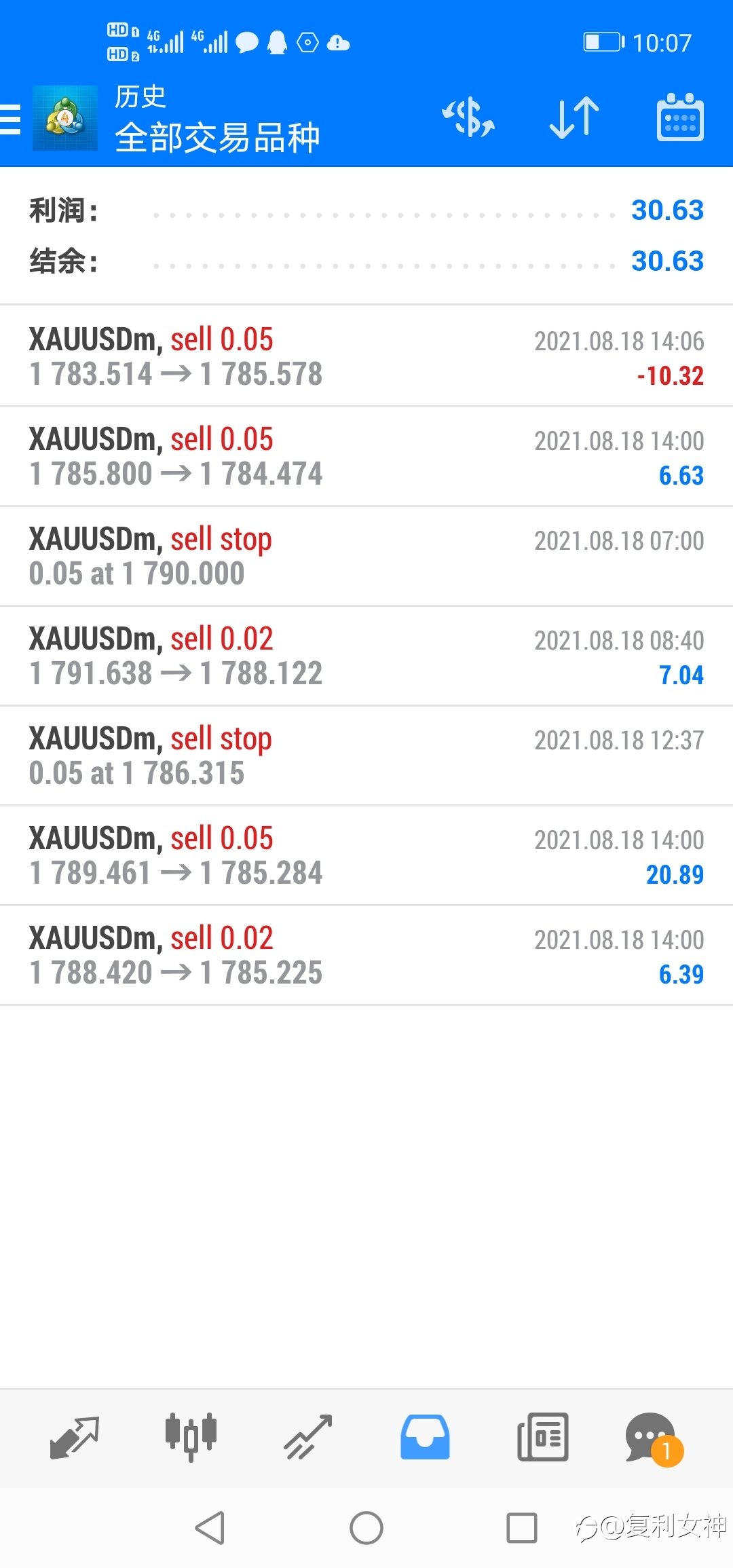Open the sell 0.02 trade with 6.39 profit
Image resolution: width=733 pixels, height=1568 pixels.
[366, 955]
